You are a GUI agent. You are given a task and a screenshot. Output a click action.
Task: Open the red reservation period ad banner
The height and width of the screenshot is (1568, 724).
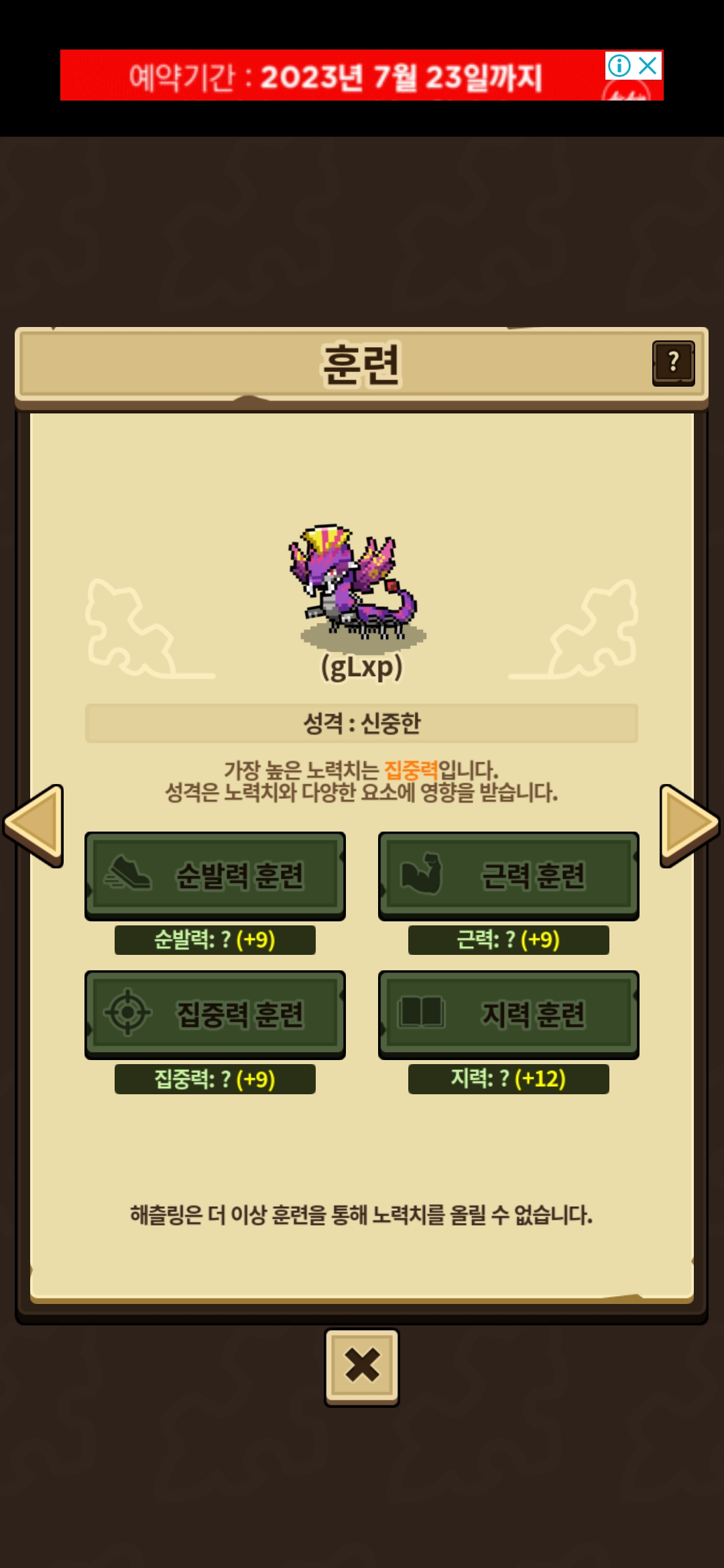tap(335, 76)
